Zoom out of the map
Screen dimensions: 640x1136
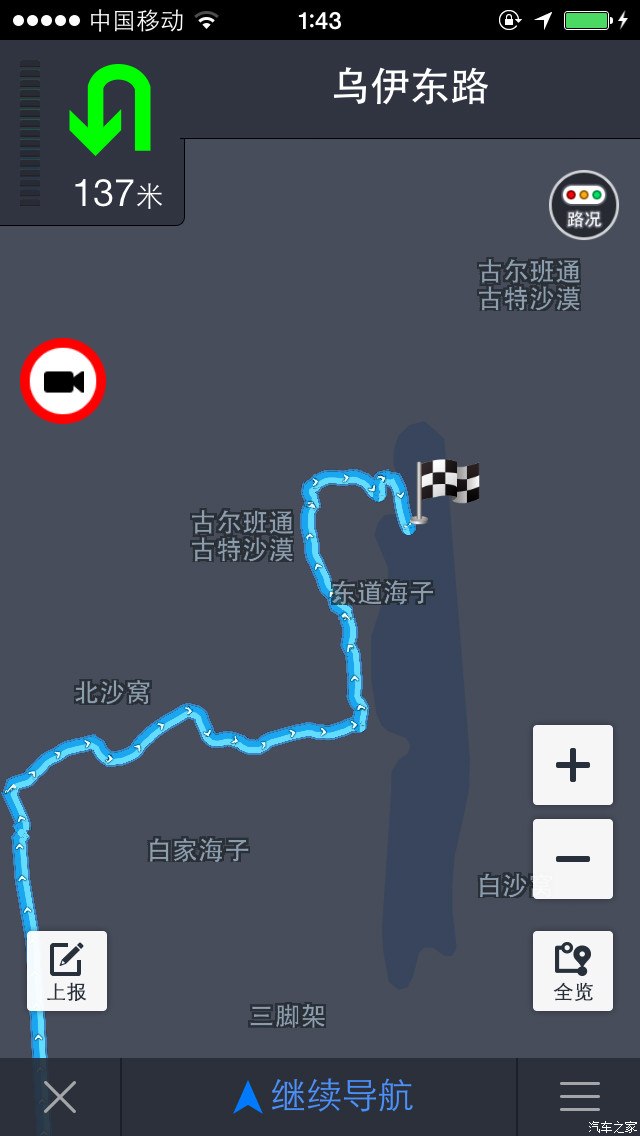[x=573, y=860]
